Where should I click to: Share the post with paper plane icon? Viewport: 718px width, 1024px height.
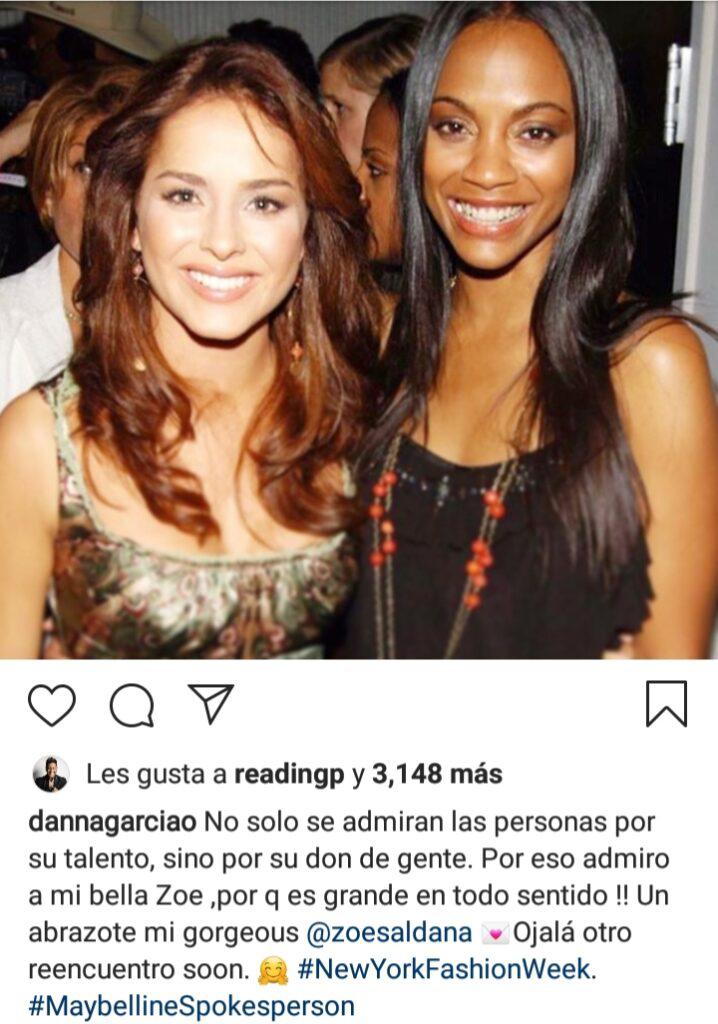coord(211,704)
